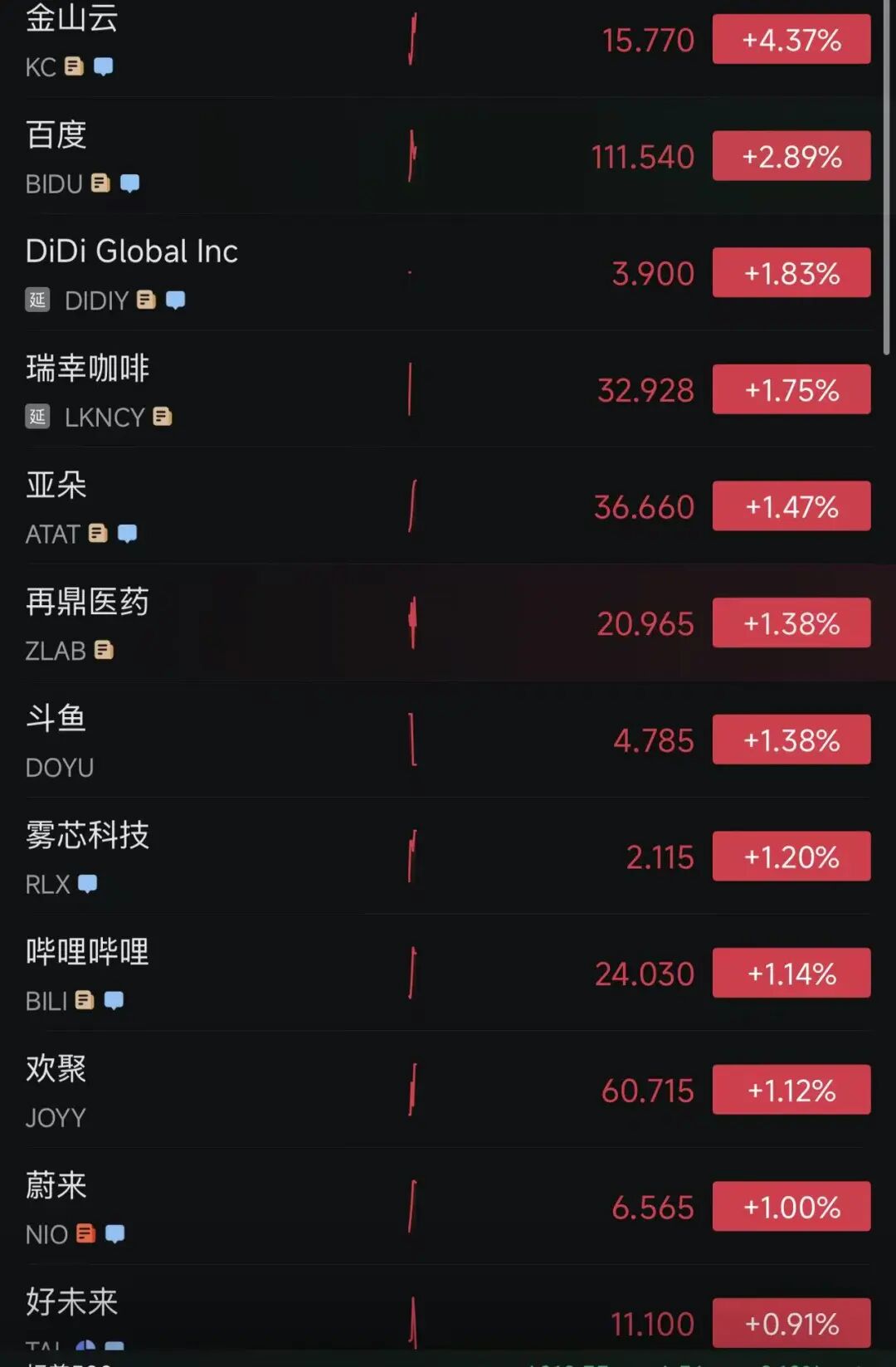The height and width of the screenshot is (1367, 896).
Task: Click the +4.37% change button for 金山云
Action: (791, 39)
